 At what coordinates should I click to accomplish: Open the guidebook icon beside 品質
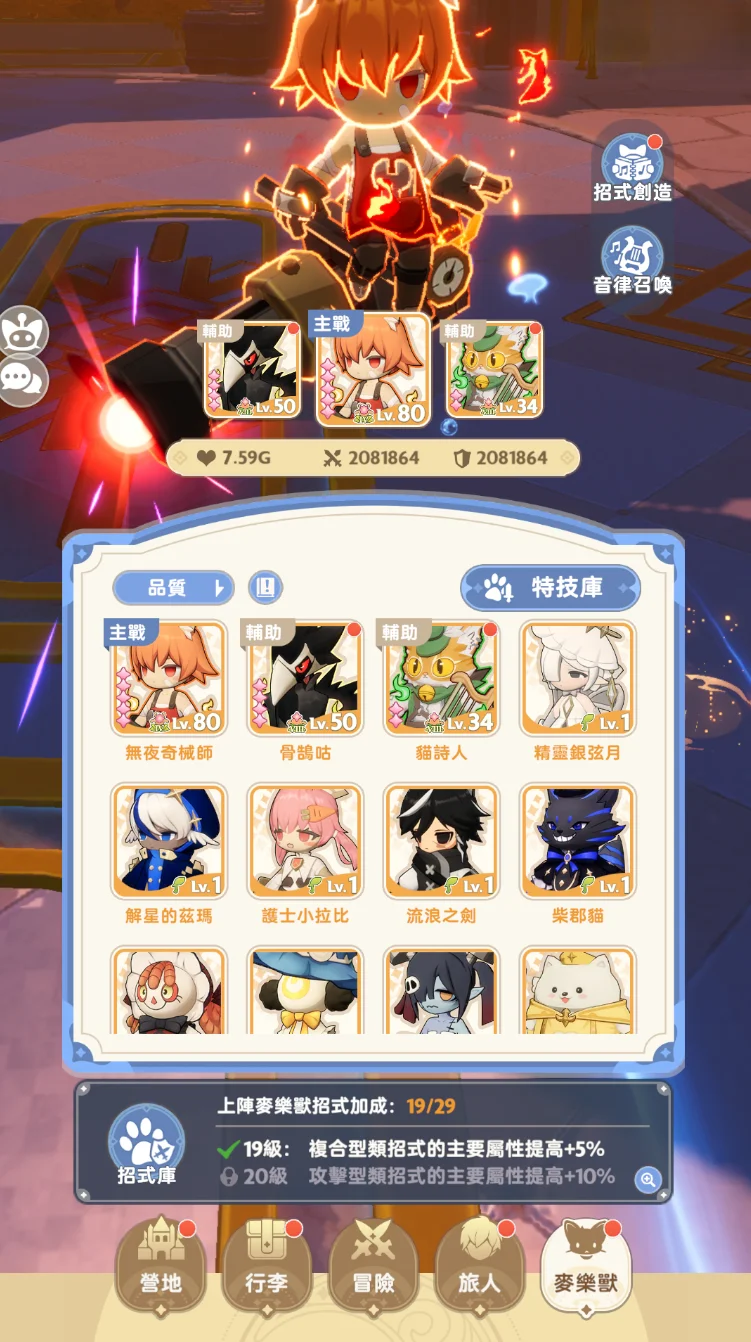click(x=266, y=588)
